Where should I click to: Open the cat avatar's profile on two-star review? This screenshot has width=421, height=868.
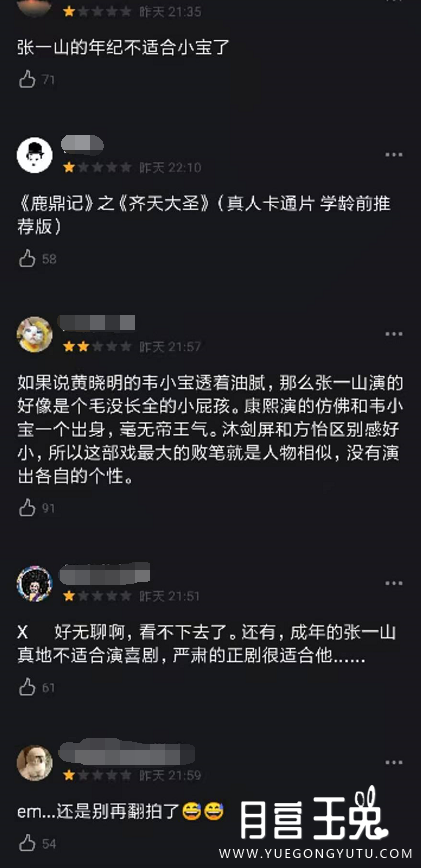pyautogui.click(x=35, y=334)
